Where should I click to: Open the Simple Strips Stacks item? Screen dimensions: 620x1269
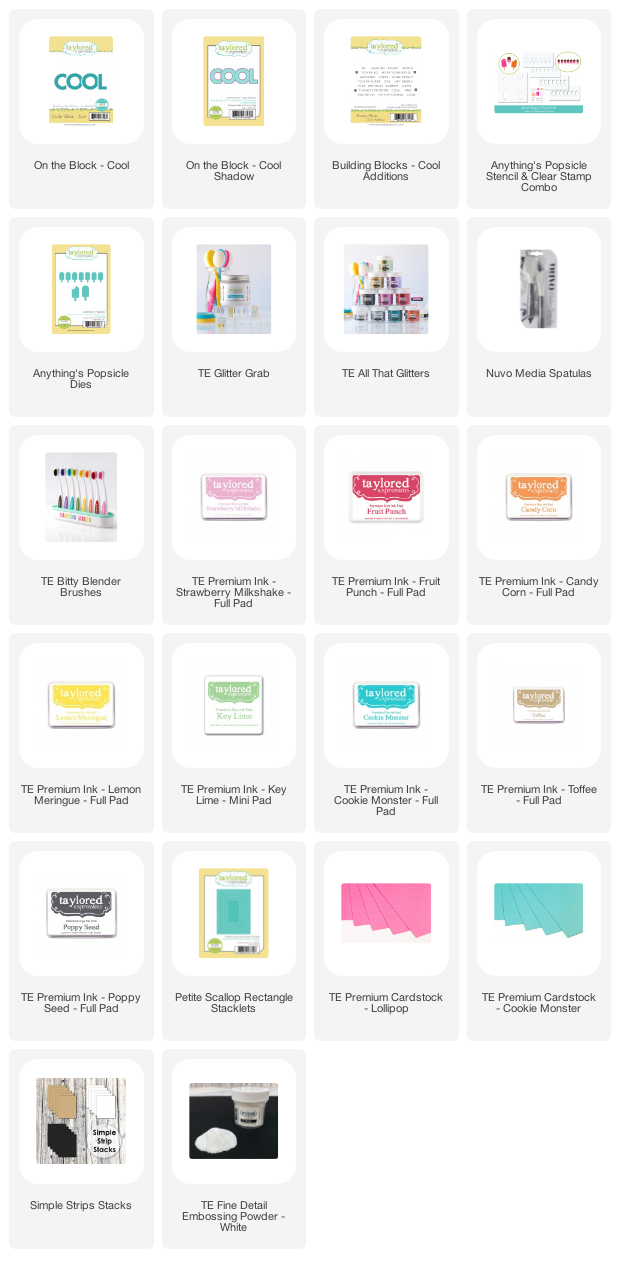coord(81,1149)
